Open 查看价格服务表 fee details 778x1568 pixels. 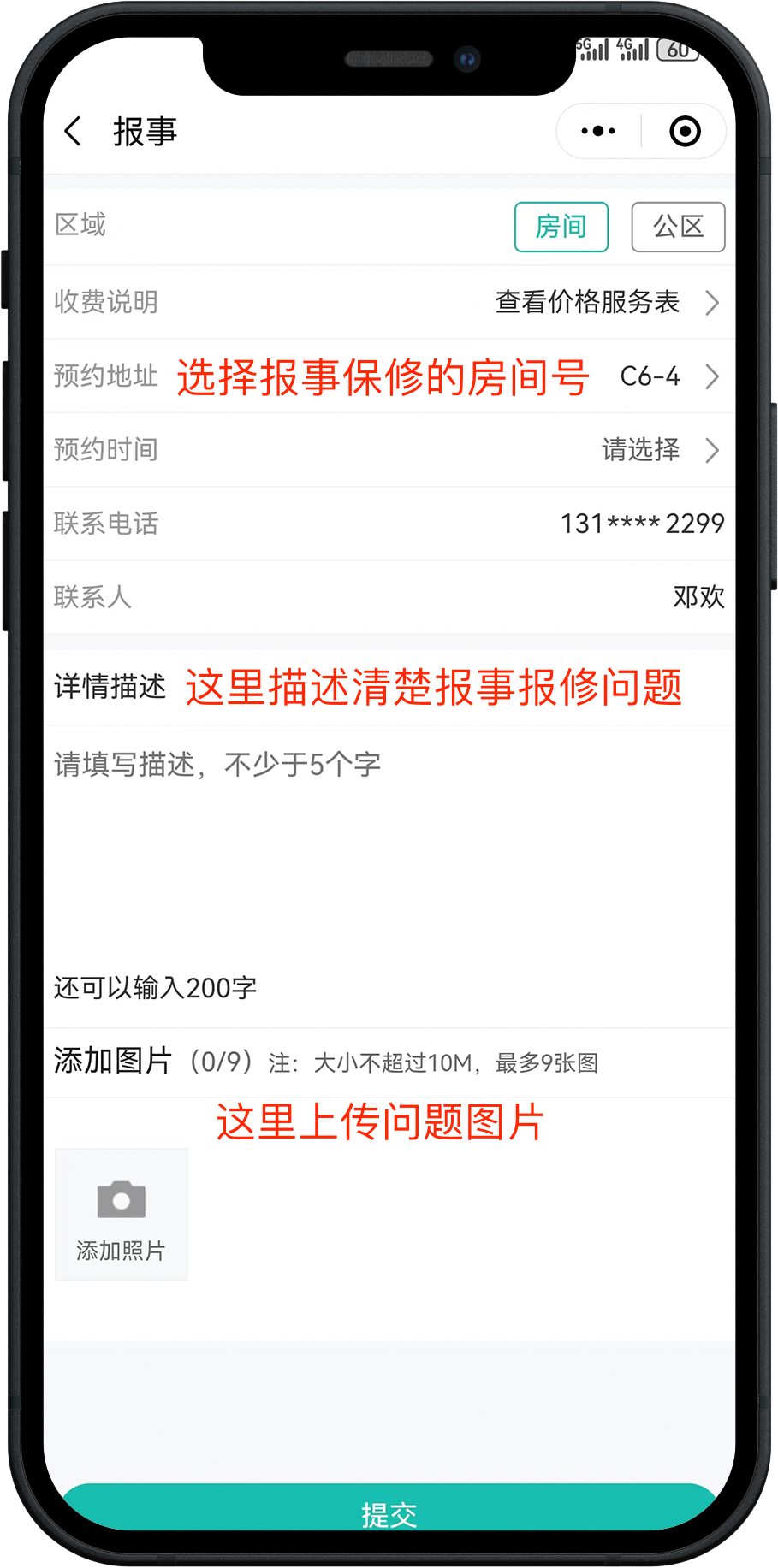click(607, 302)
